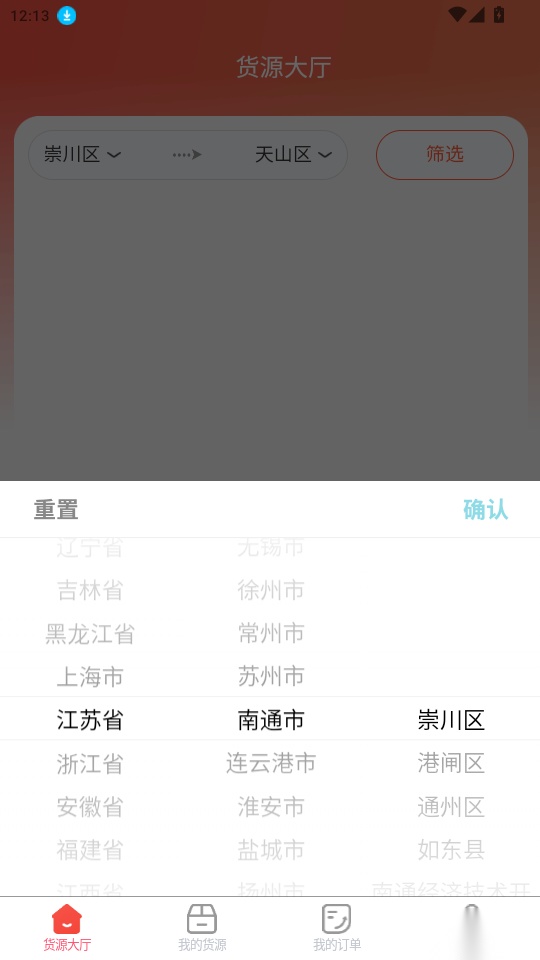Image resolution: width=540 pixels, height=960 pixels.
Task: Select 连云港市 in the city column
Action: click(271, 763)
